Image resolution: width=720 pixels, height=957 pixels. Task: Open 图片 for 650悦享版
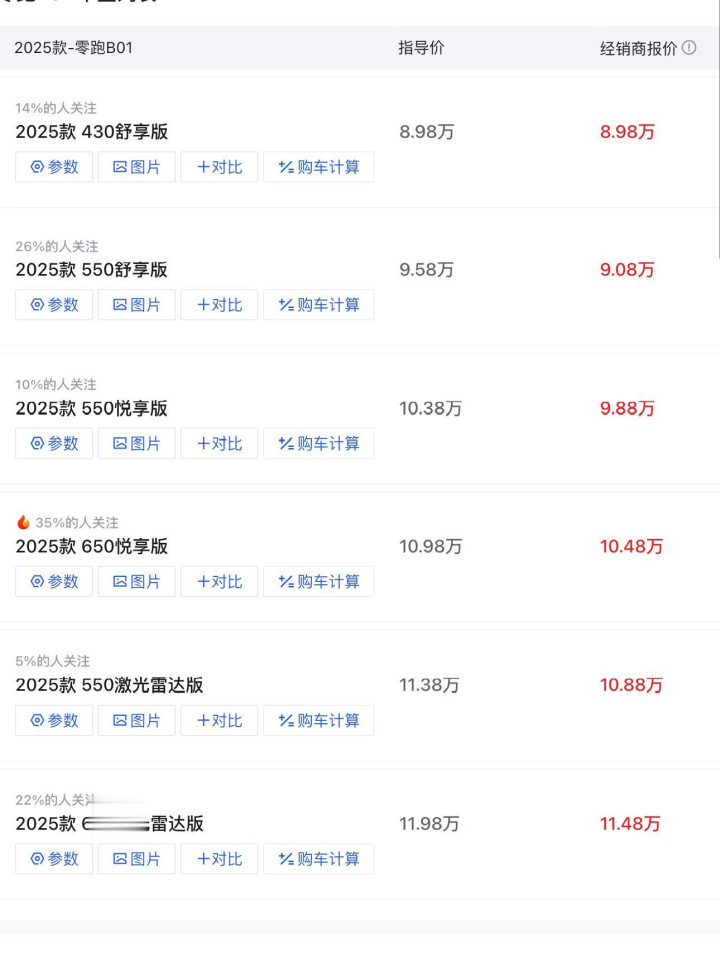point(137,582)
